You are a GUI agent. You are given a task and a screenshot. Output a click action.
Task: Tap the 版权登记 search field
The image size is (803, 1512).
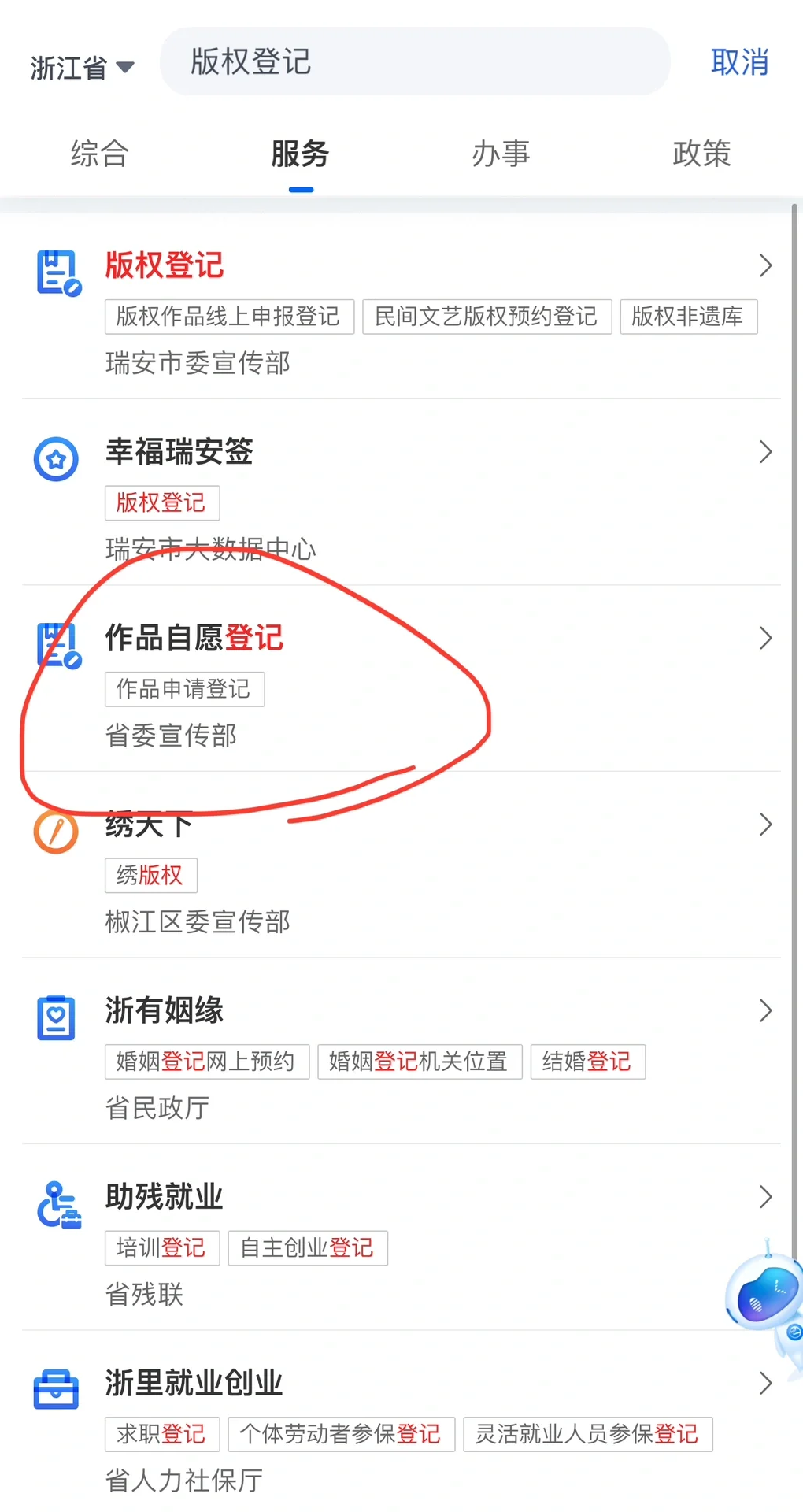(414, 61)
